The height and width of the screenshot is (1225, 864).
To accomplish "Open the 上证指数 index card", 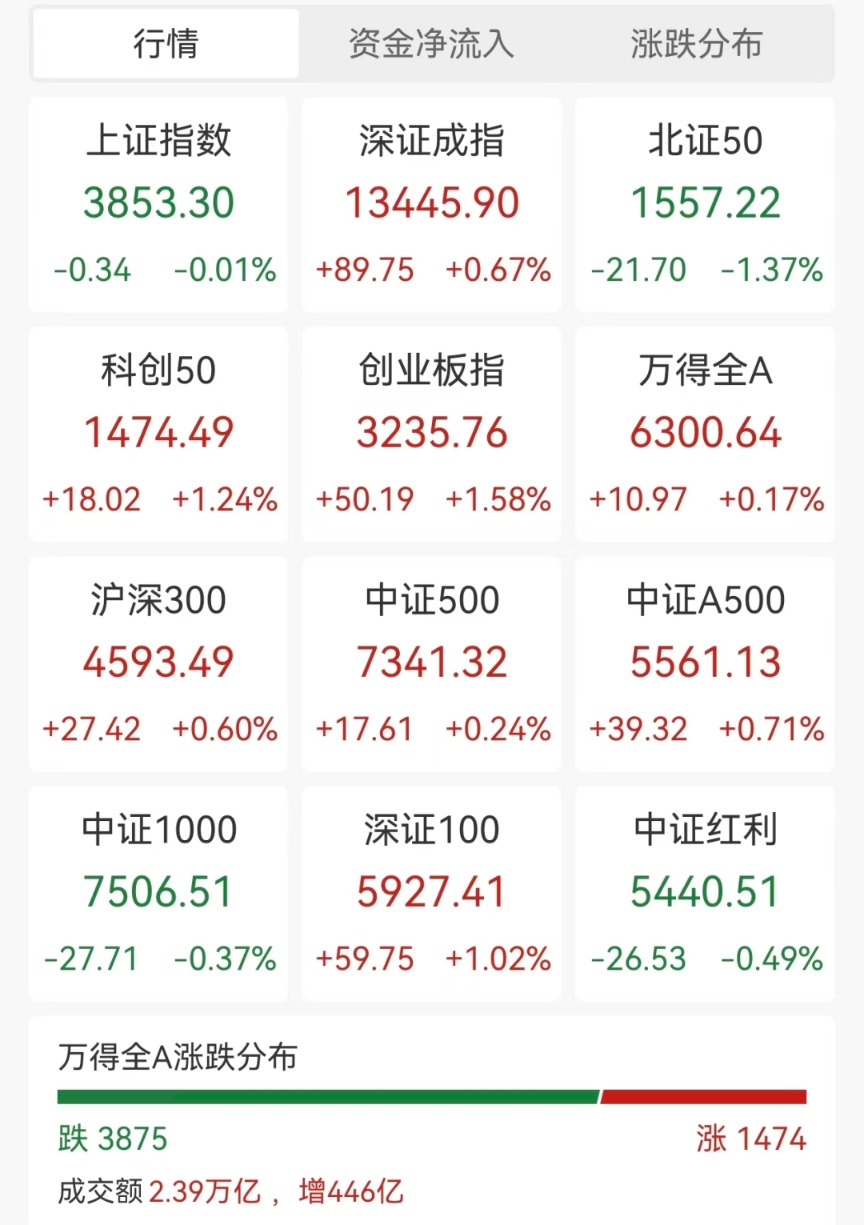I will (x=157, y=200).
